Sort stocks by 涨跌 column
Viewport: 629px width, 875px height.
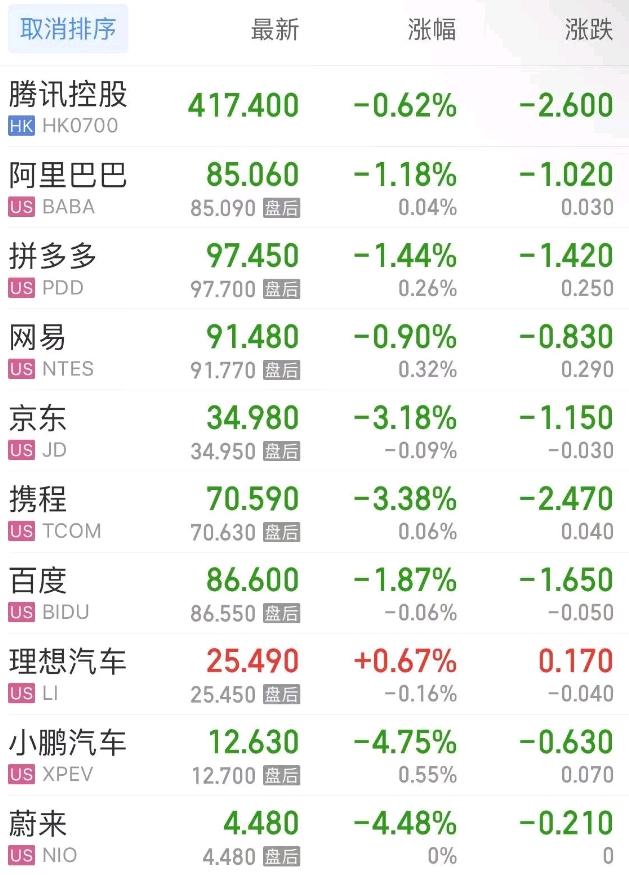point(589,30)
